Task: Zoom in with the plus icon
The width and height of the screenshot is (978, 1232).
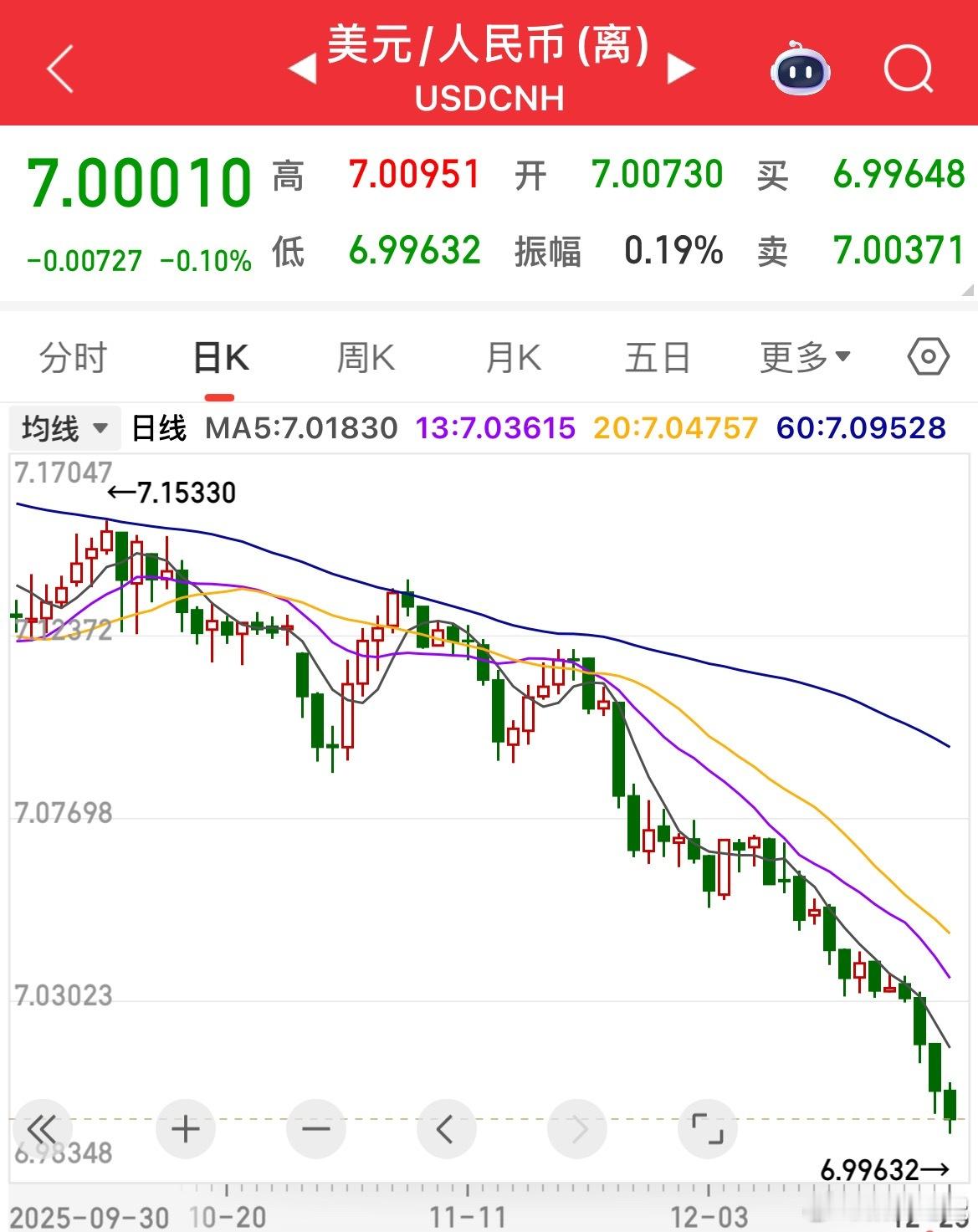Action: [x=184, y=1127]
